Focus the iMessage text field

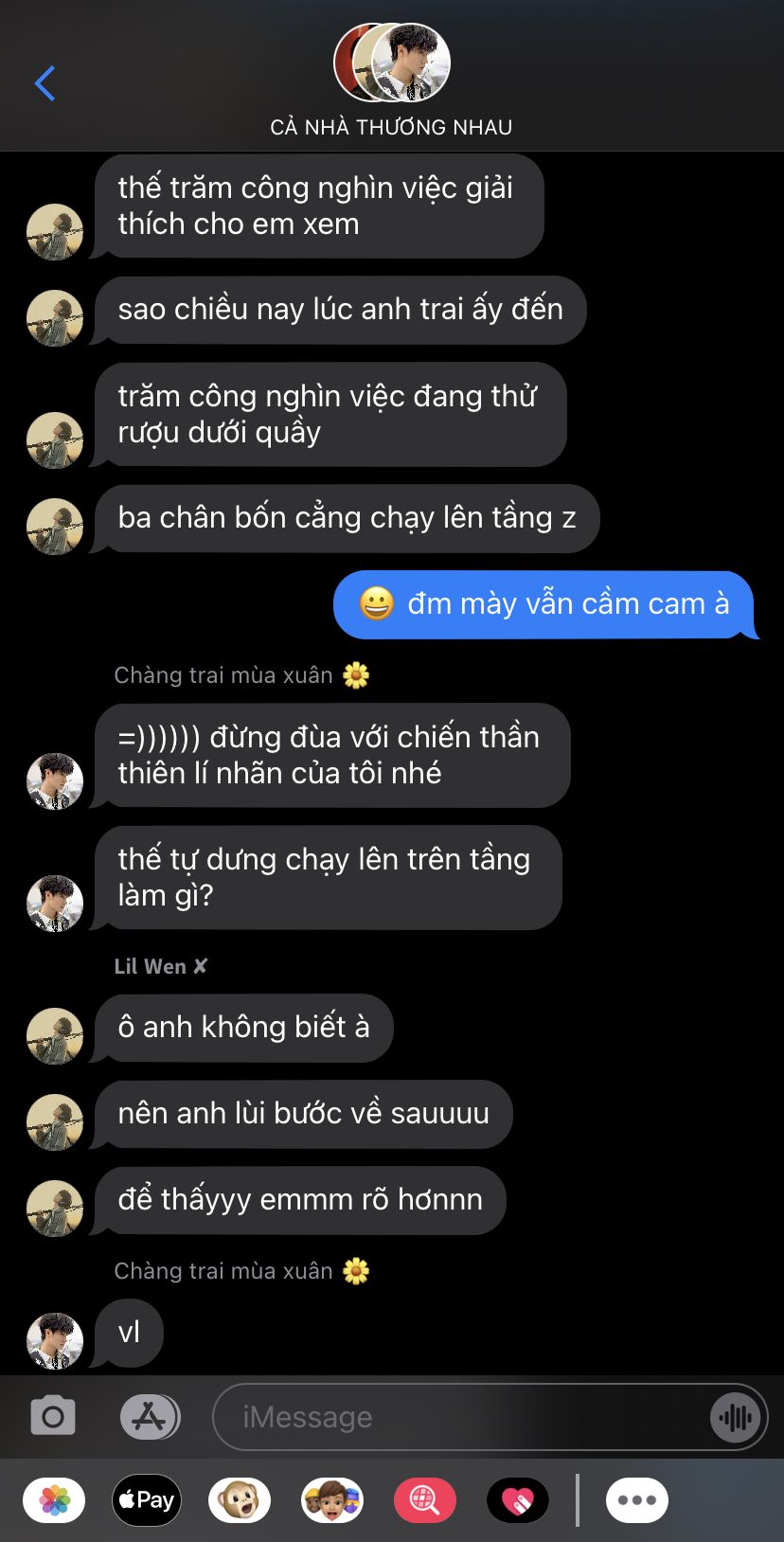pos(454,1417)
